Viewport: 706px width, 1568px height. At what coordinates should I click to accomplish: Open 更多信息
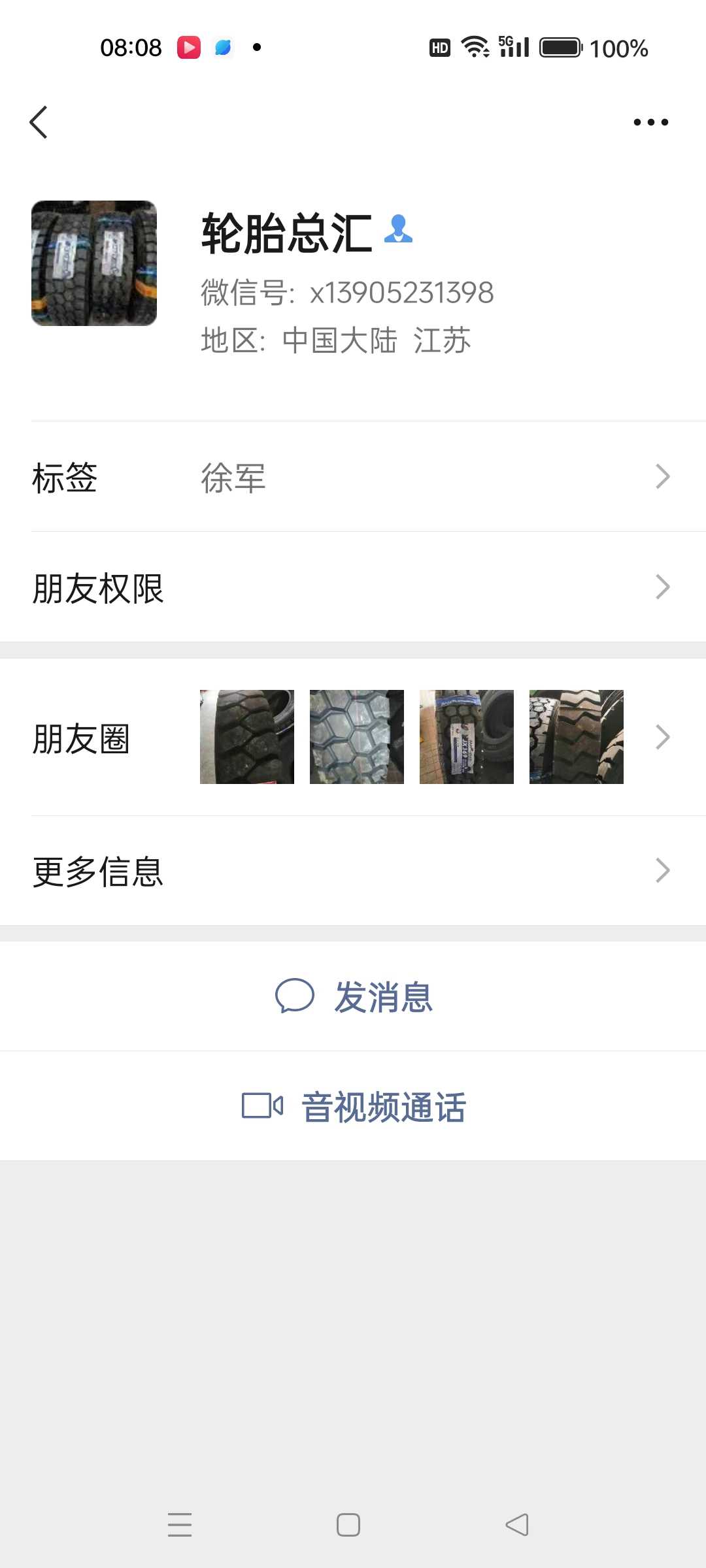(353, 870)
